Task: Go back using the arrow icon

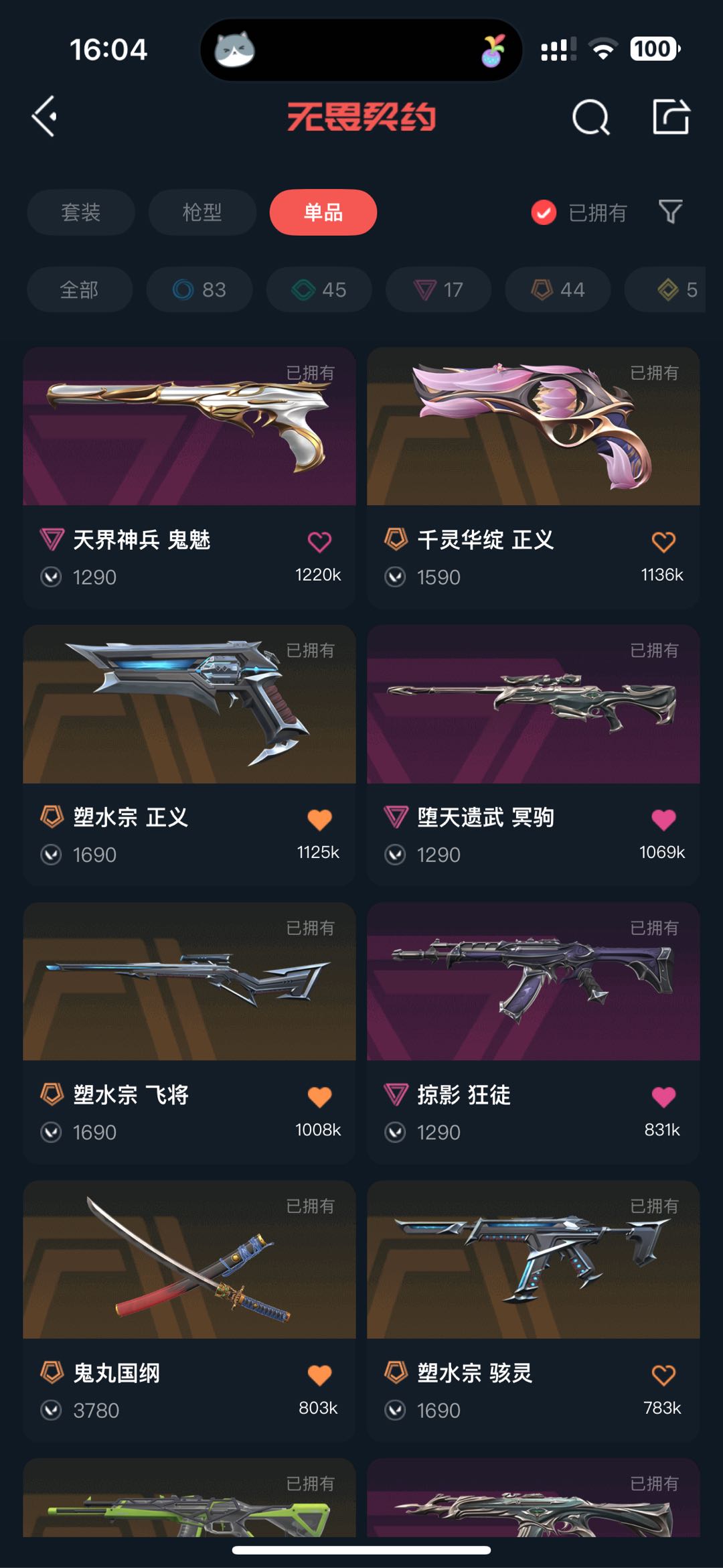Action: [45, 117]
